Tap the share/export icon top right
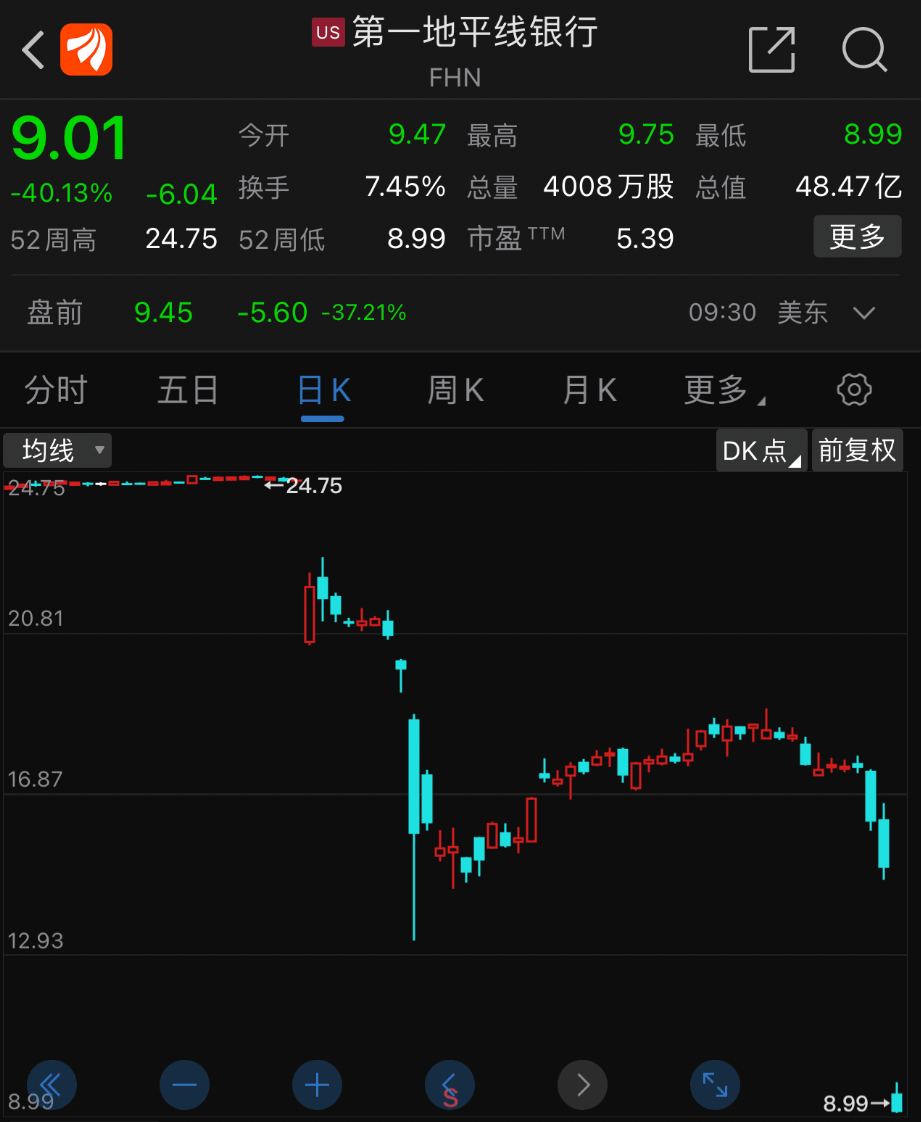This screenshot has height=1122, width=922. pyautogui.click(x=771, y=50)
